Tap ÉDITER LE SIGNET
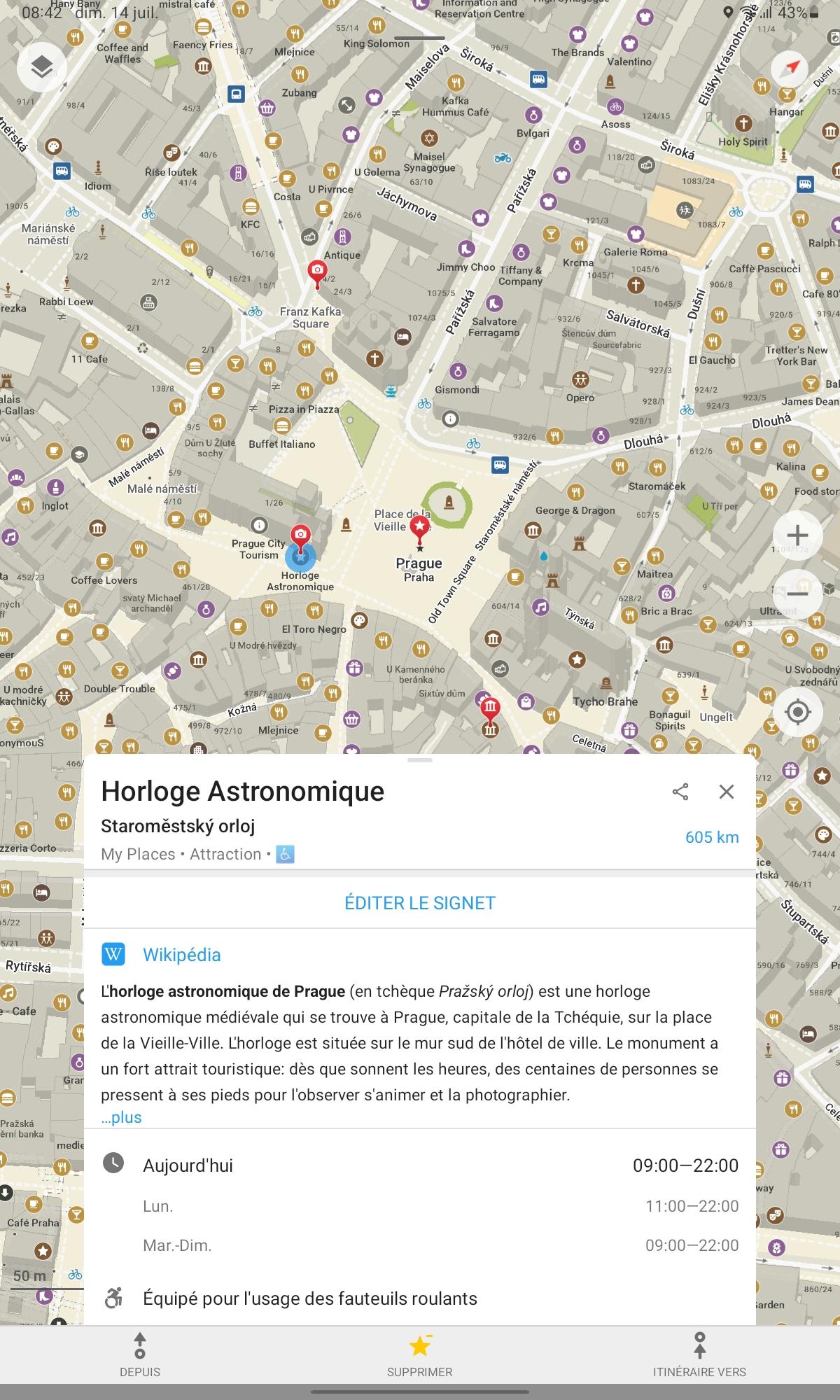Image resolution: width=840 pixels, height=1400 pixels. (x=420, y=903)
